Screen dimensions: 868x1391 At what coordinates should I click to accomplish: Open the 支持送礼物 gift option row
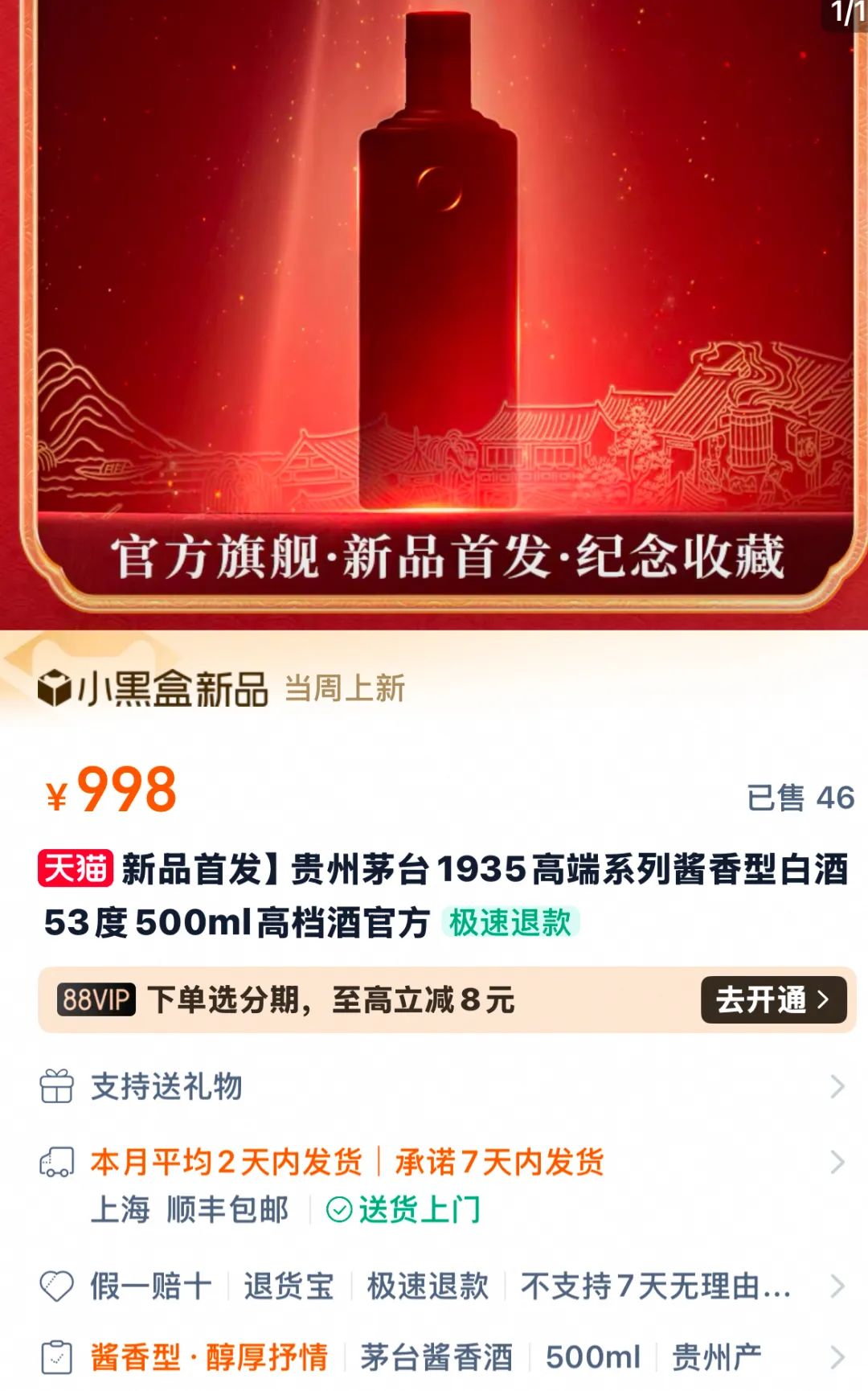pos(166,1086)
